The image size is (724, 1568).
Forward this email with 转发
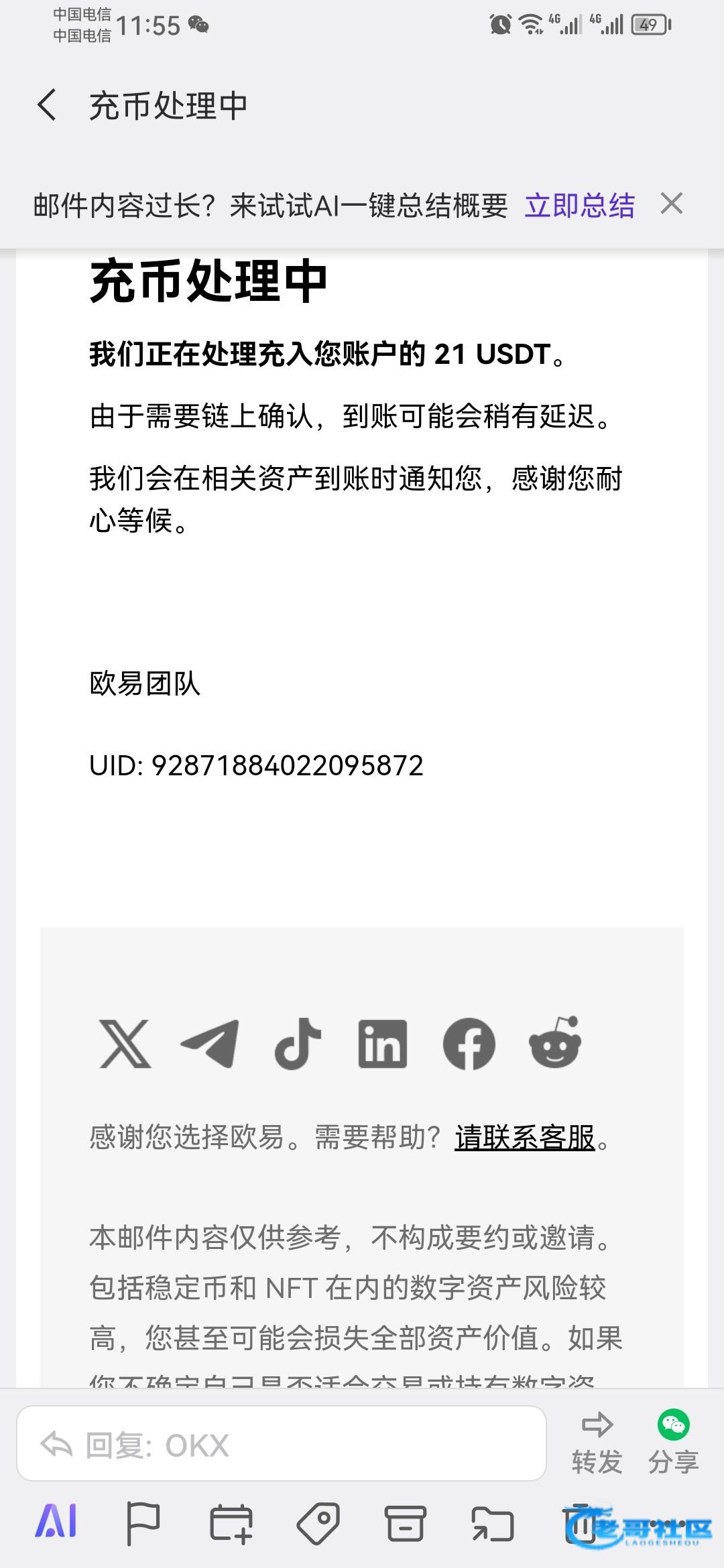coord(597,1443)
